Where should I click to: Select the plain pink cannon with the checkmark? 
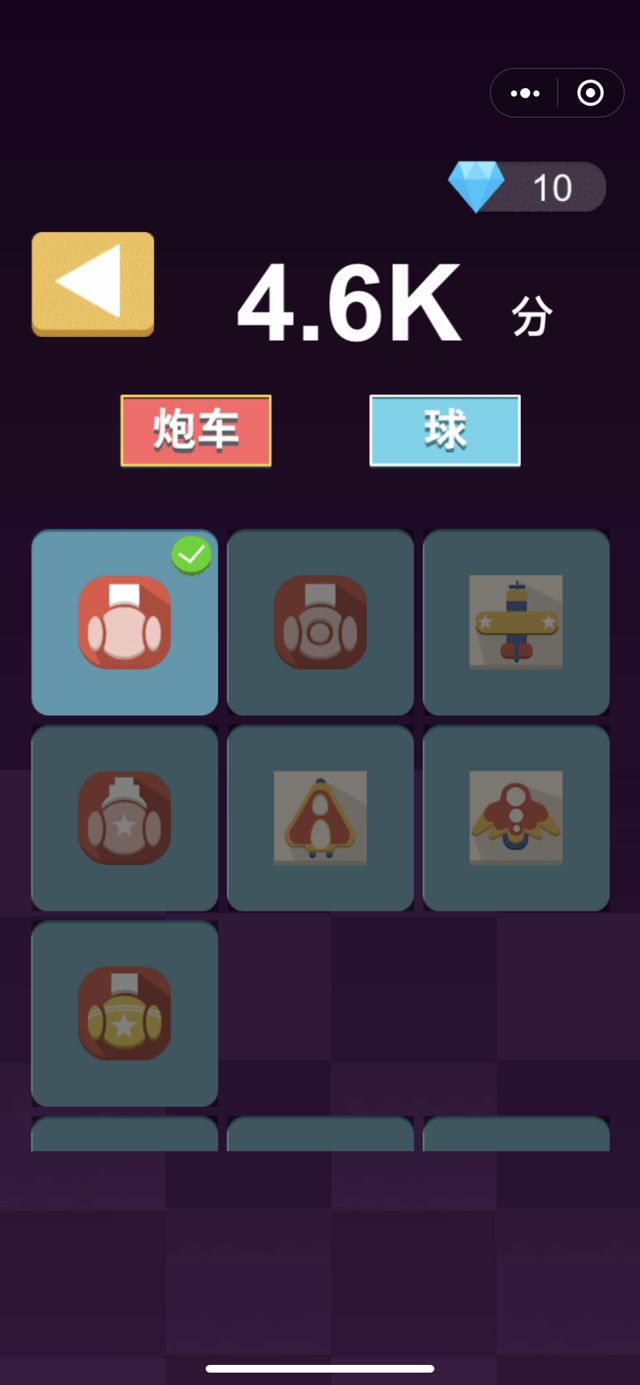(x=125, y=622)
